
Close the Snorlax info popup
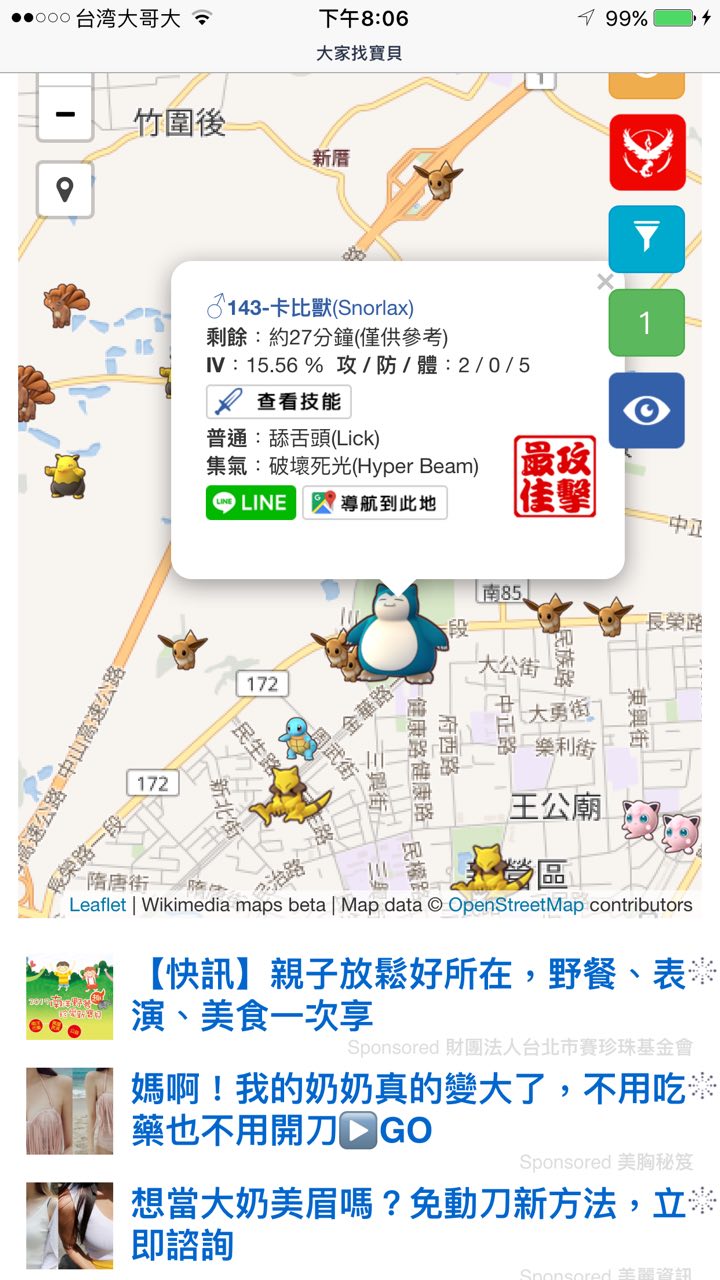(604, 283)
